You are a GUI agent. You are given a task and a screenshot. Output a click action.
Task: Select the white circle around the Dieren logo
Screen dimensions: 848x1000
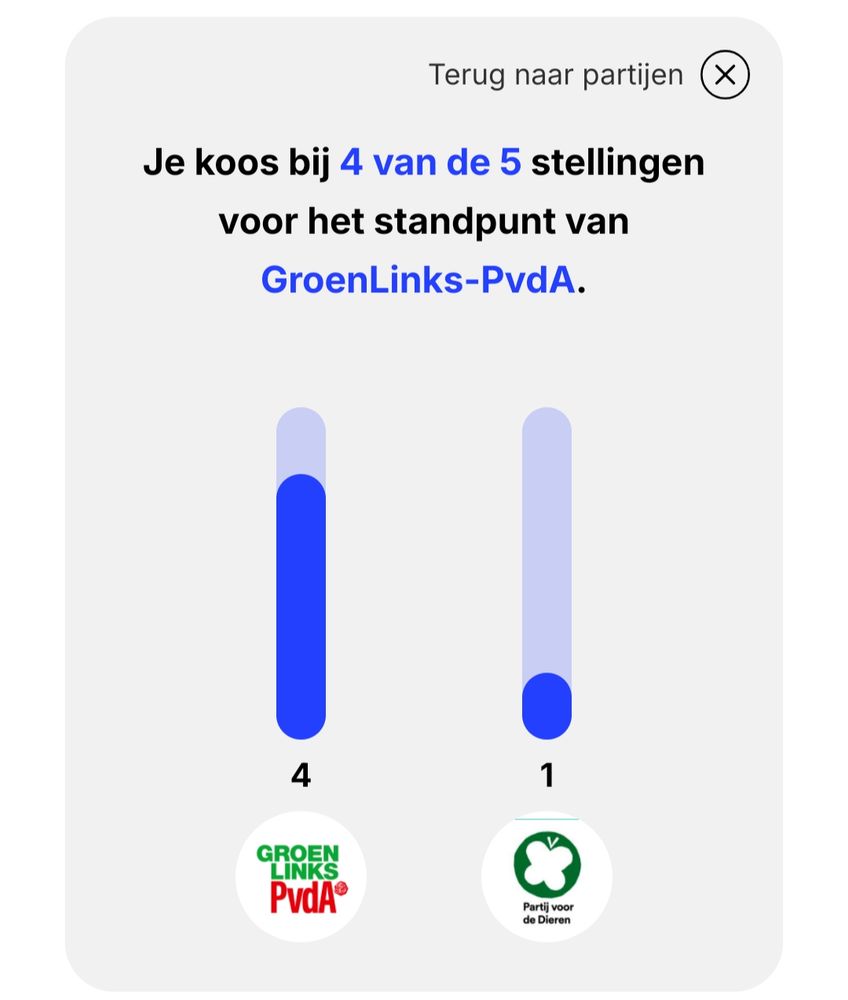(x=546, y=875)
